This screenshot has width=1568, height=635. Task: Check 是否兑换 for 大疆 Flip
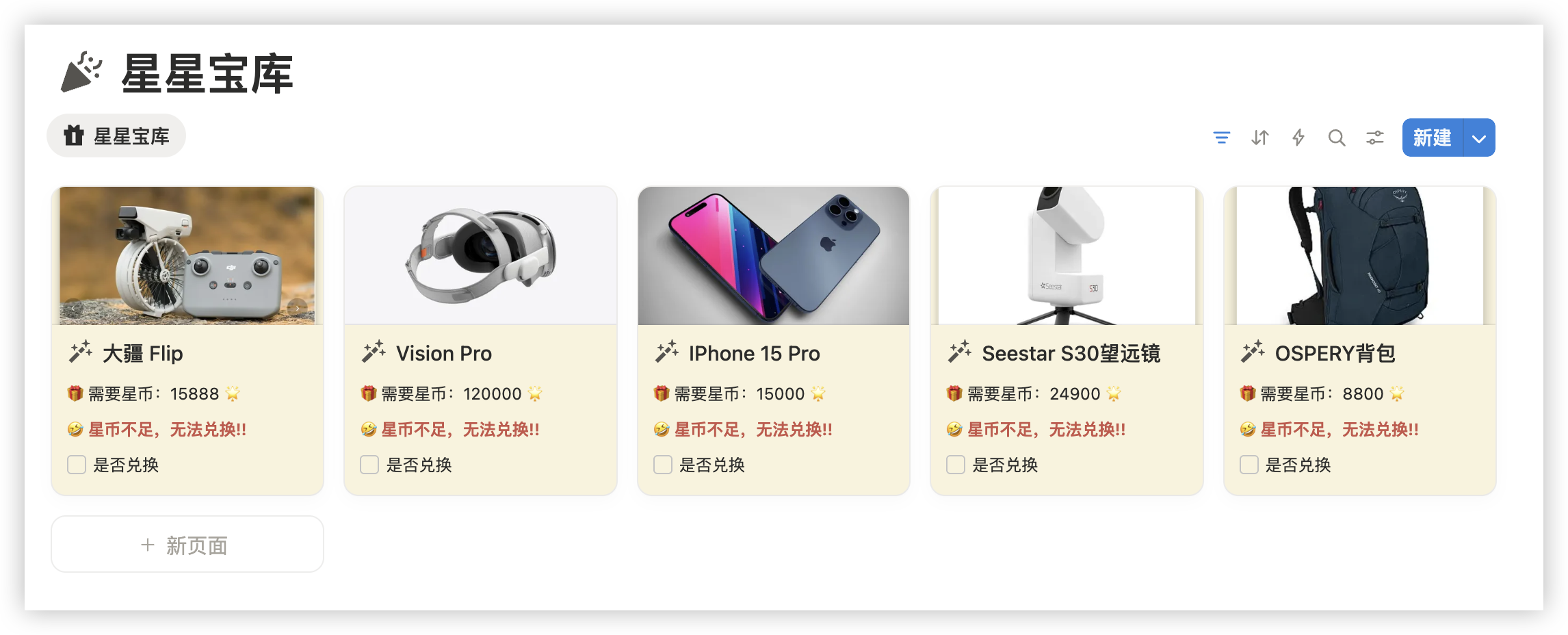tap(77, 465)
